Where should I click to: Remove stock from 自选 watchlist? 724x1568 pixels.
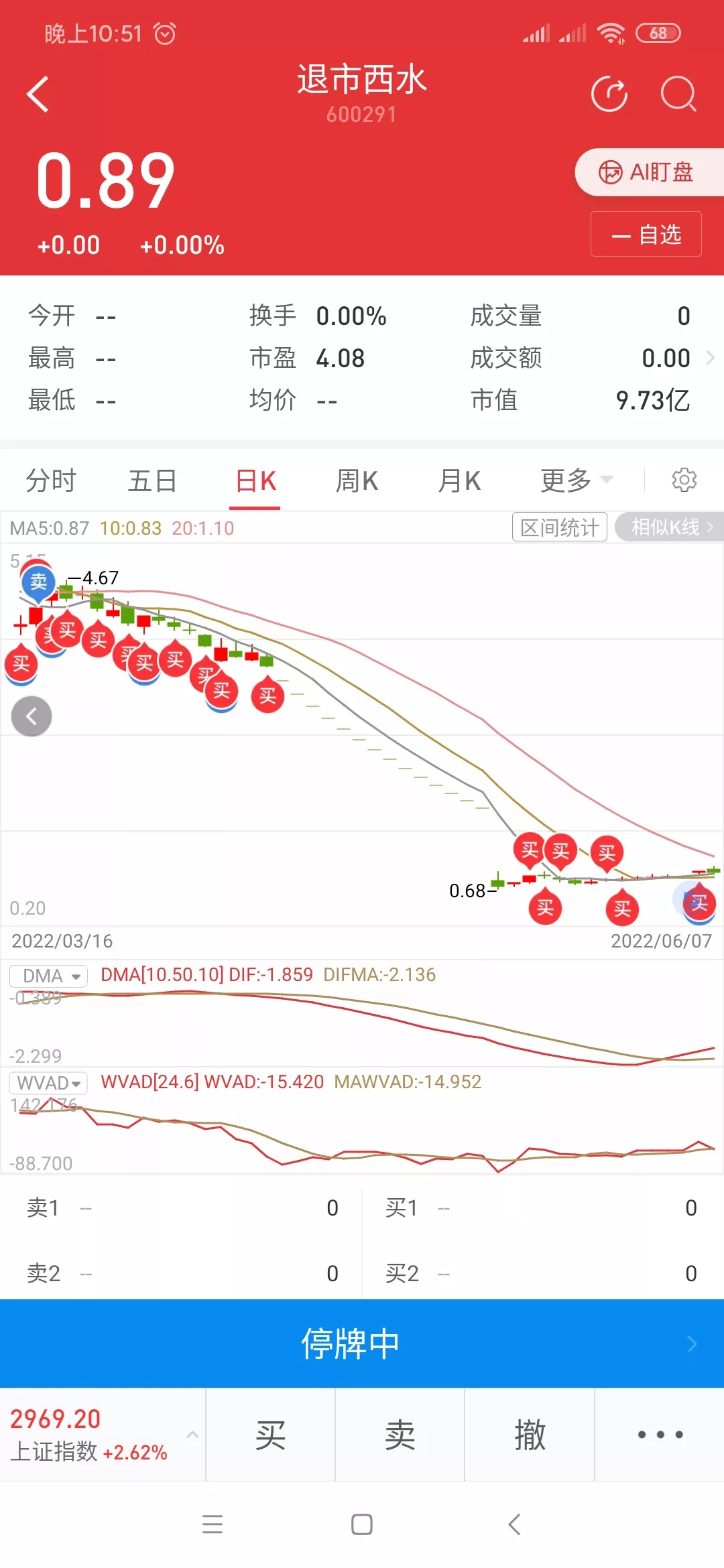click(646, 235)
